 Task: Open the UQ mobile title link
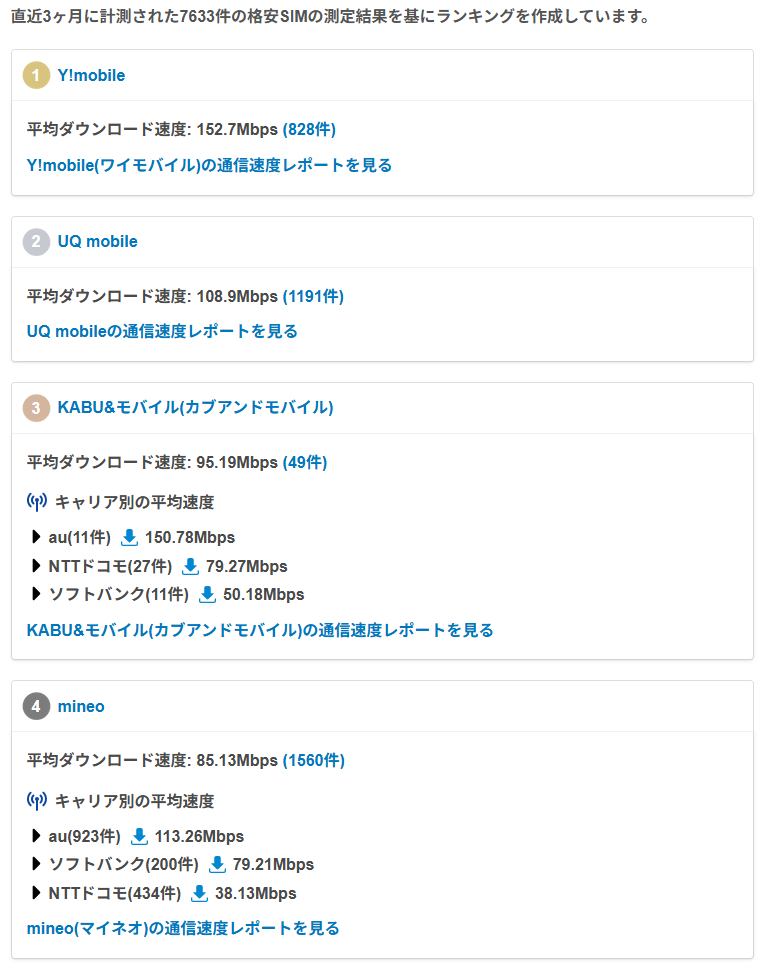97,241
